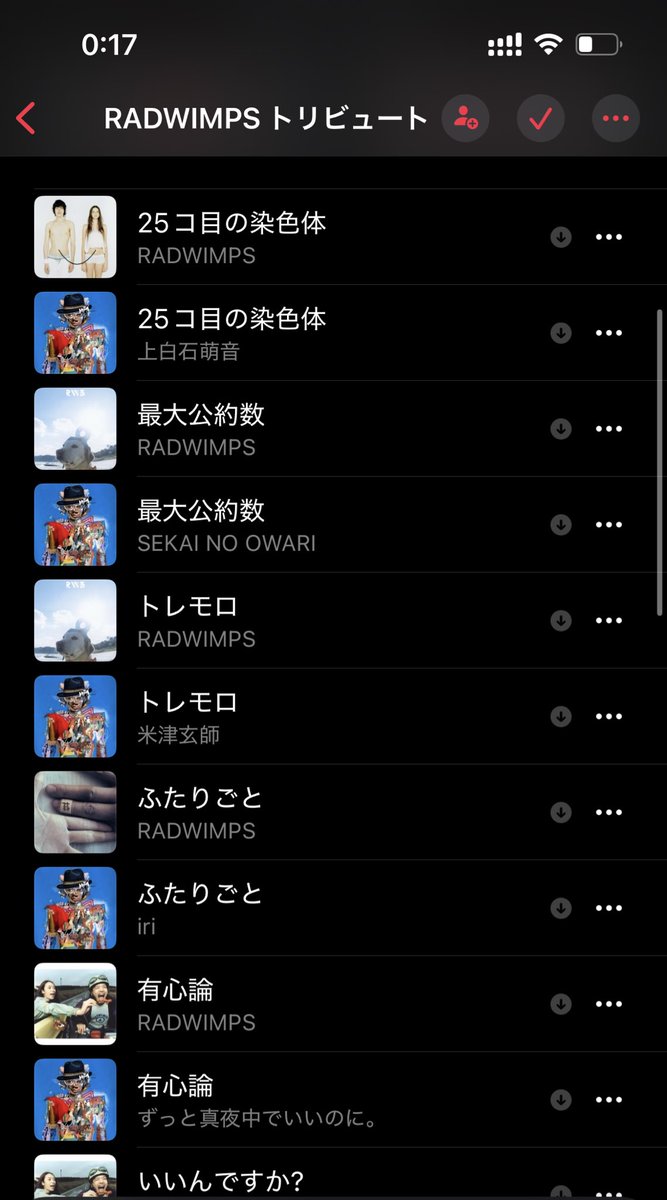Open more options for トレモロ by 米津玄師
Screen dimensions: 667x1200
click(609, 717)
